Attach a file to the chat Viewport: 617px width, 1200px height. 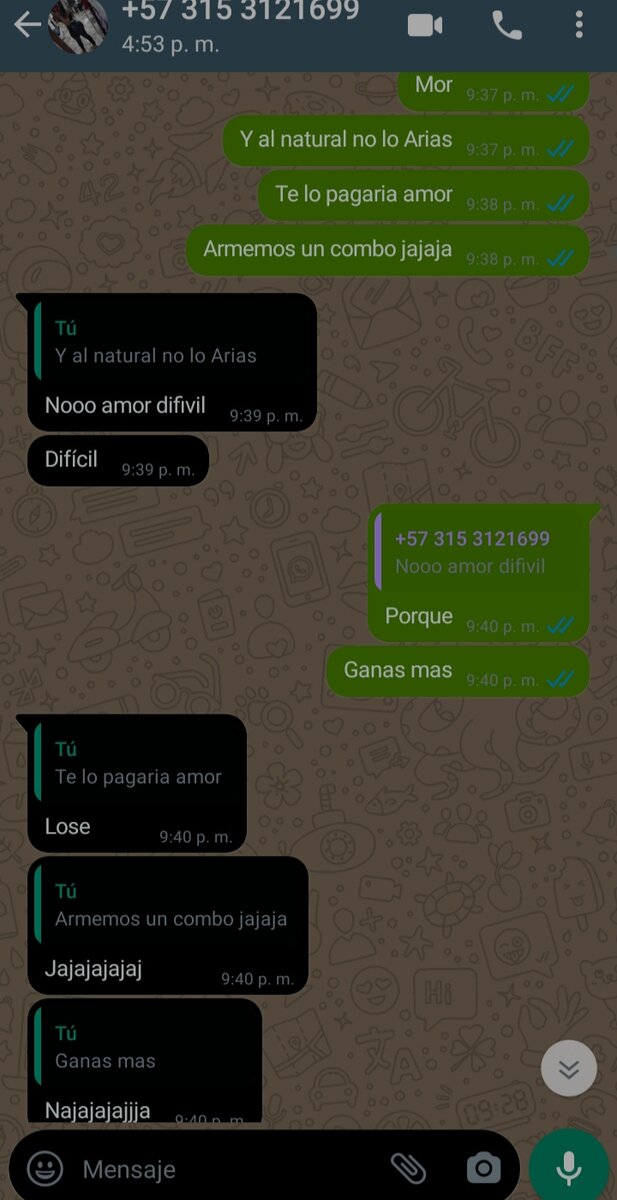pos(408,1168)
